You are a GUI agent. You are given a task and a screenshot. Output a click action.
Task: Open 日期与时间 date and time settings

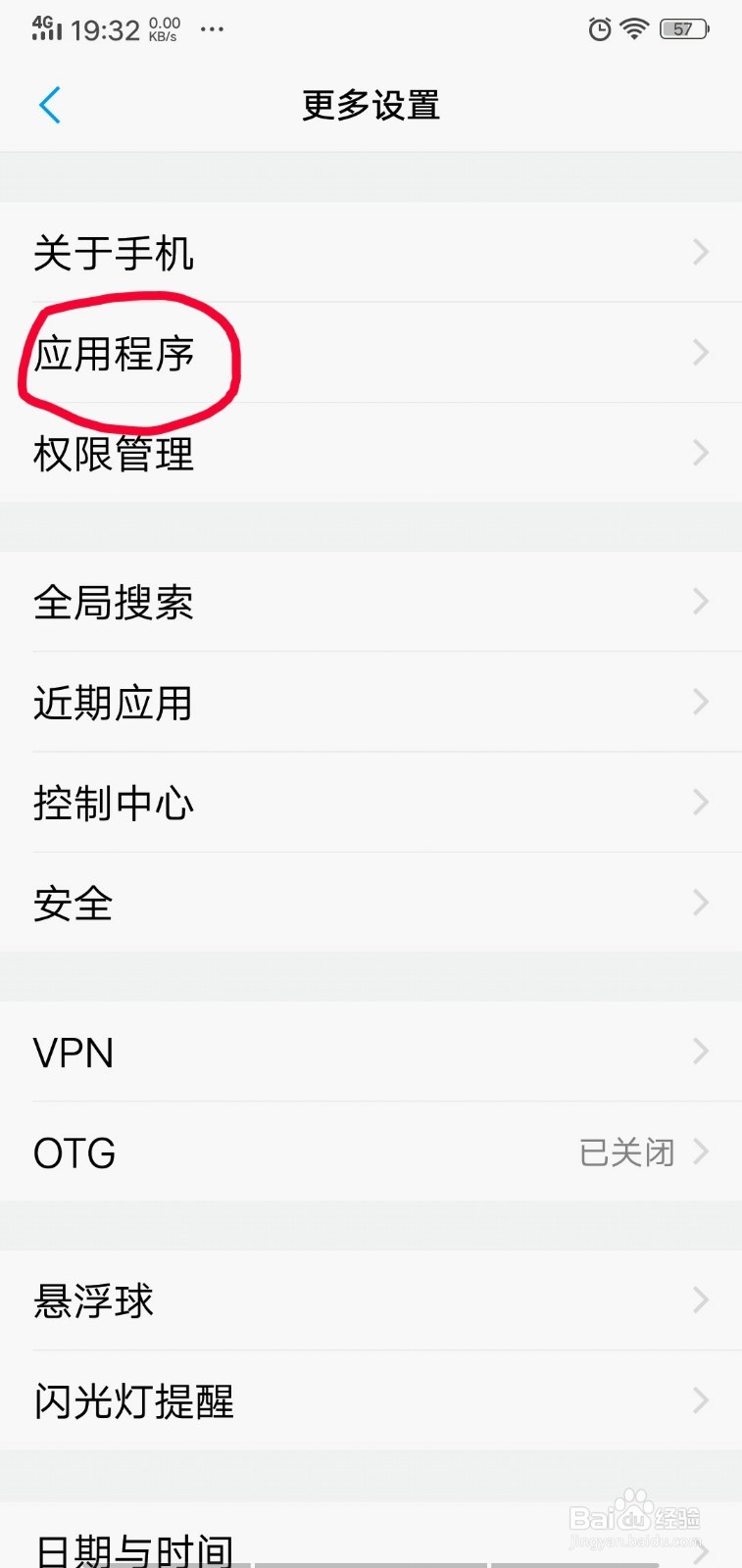(x=133, y=1546)
